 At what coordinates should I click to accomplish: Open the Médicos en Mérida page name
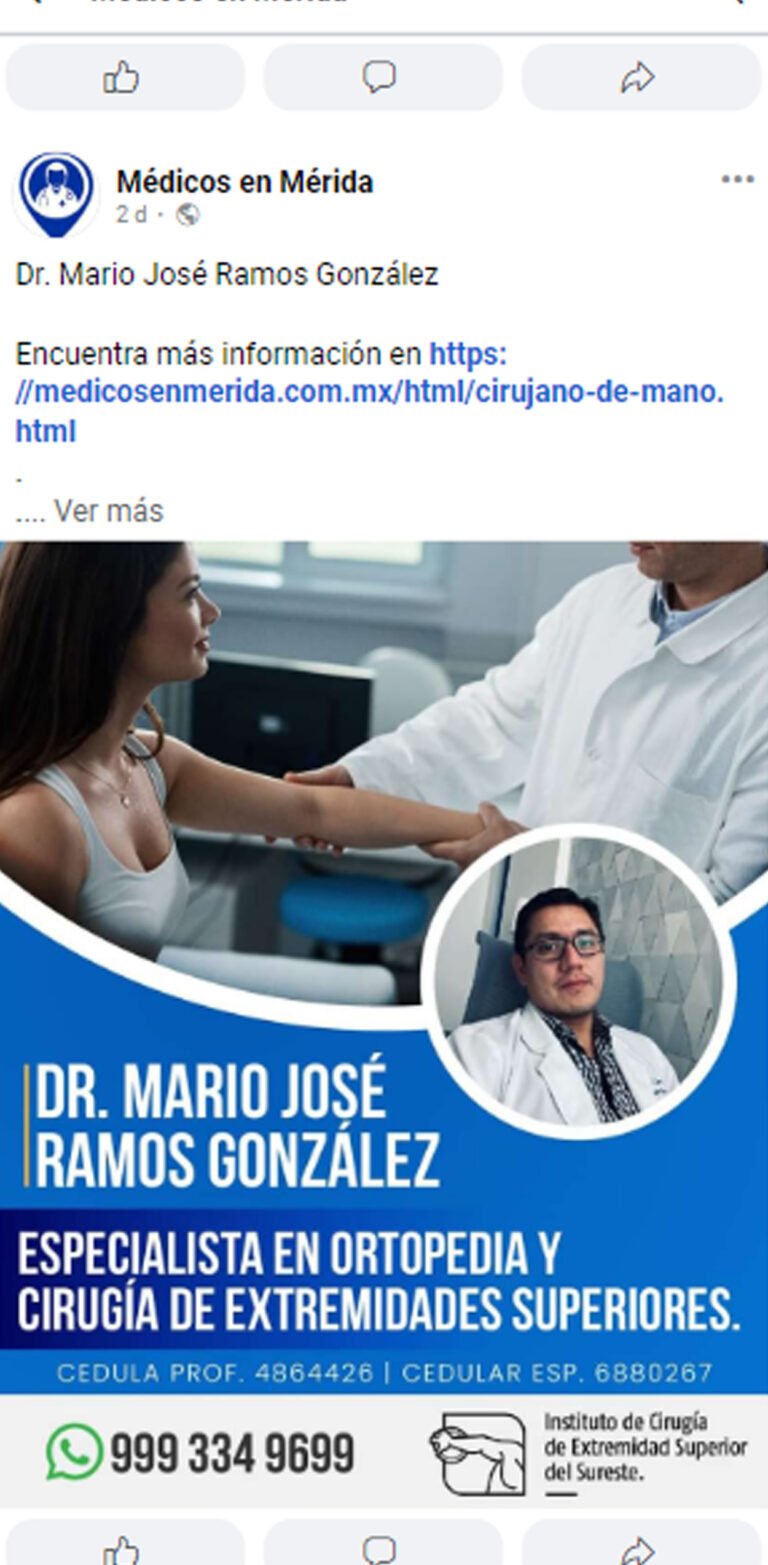coord(244,182)
